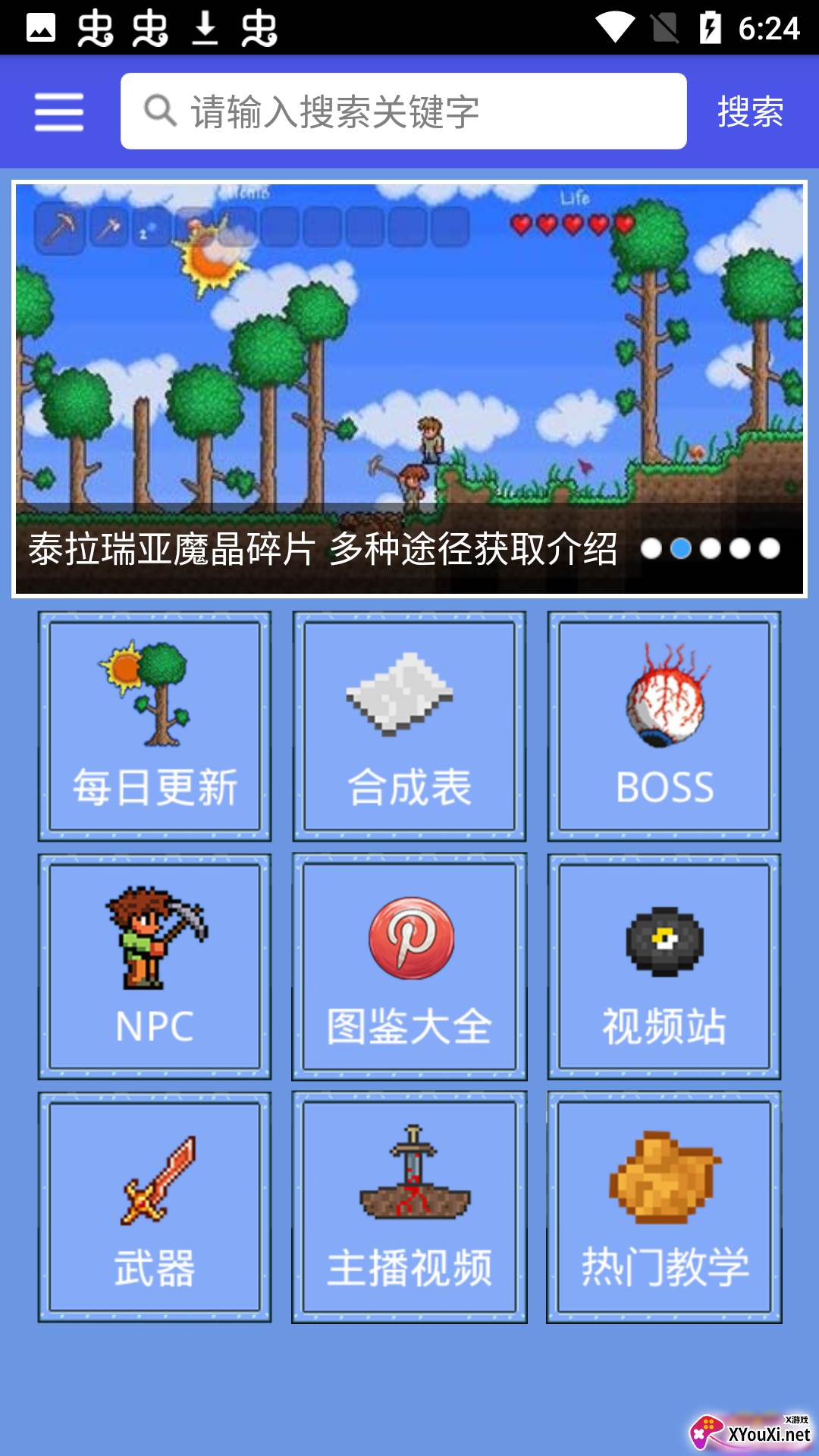Open the 泰拉瑞亚魔晶碎片 banner article

pos(409,388)
